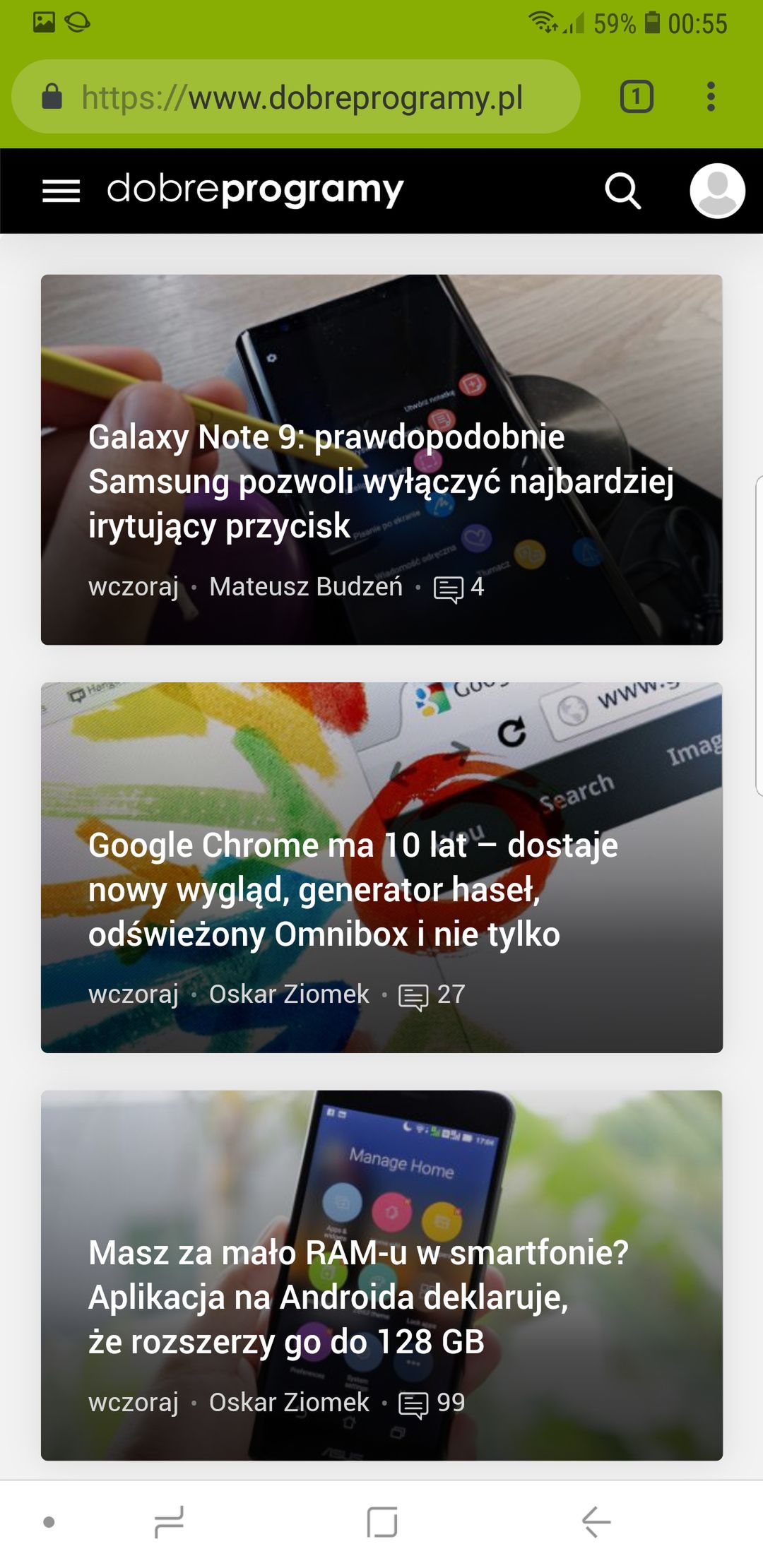
Task: Open the user profile avatar
Action: [717, 191]
